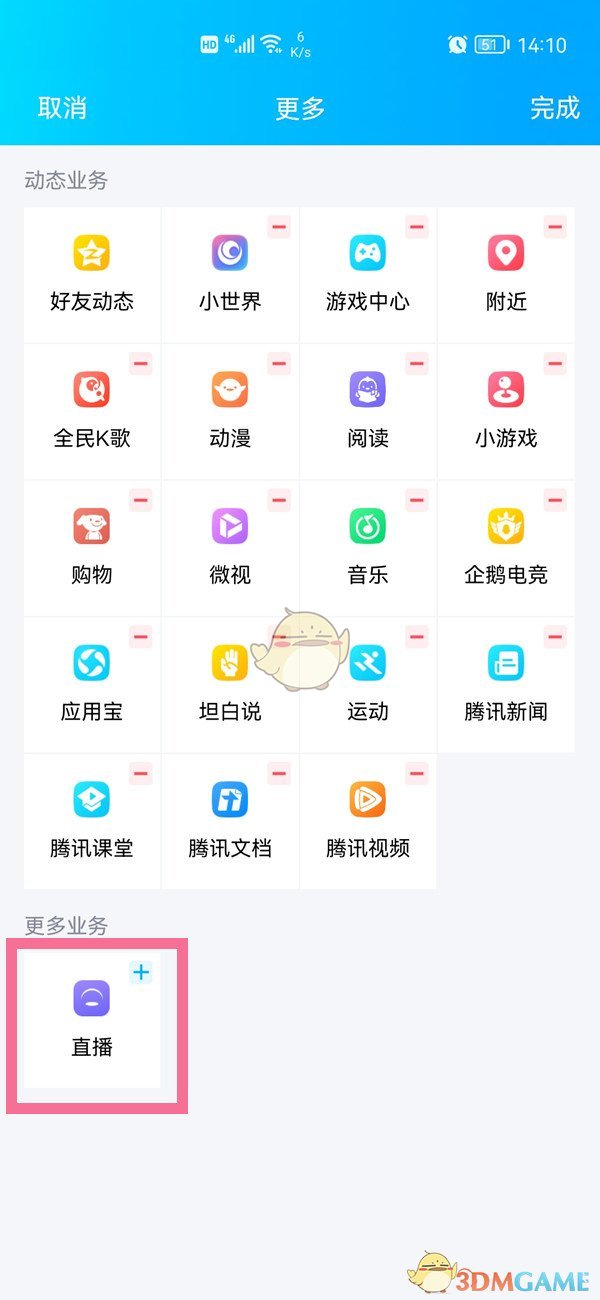The width and height of the screenshot is (600, 1300).
Task: Delete 阅读 via its minus icon
Action: (417, 364)
